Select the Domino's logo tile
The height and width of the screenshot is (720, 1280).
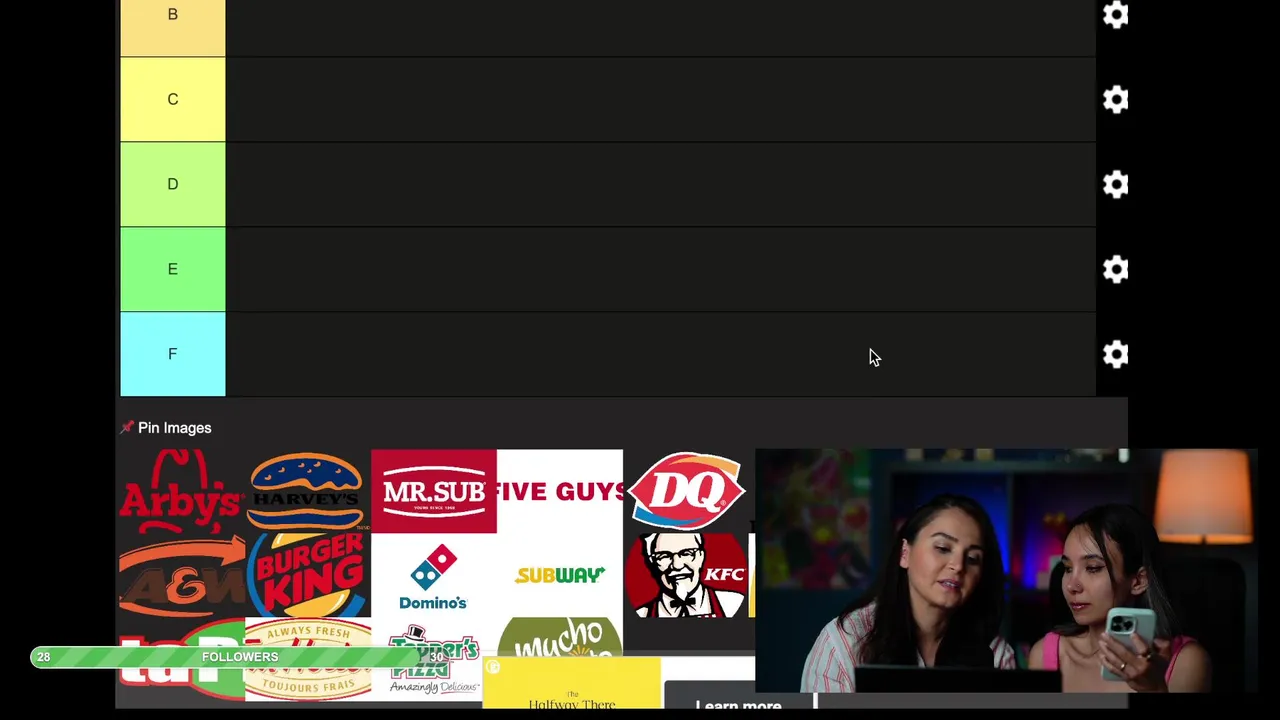pos(433,575)
